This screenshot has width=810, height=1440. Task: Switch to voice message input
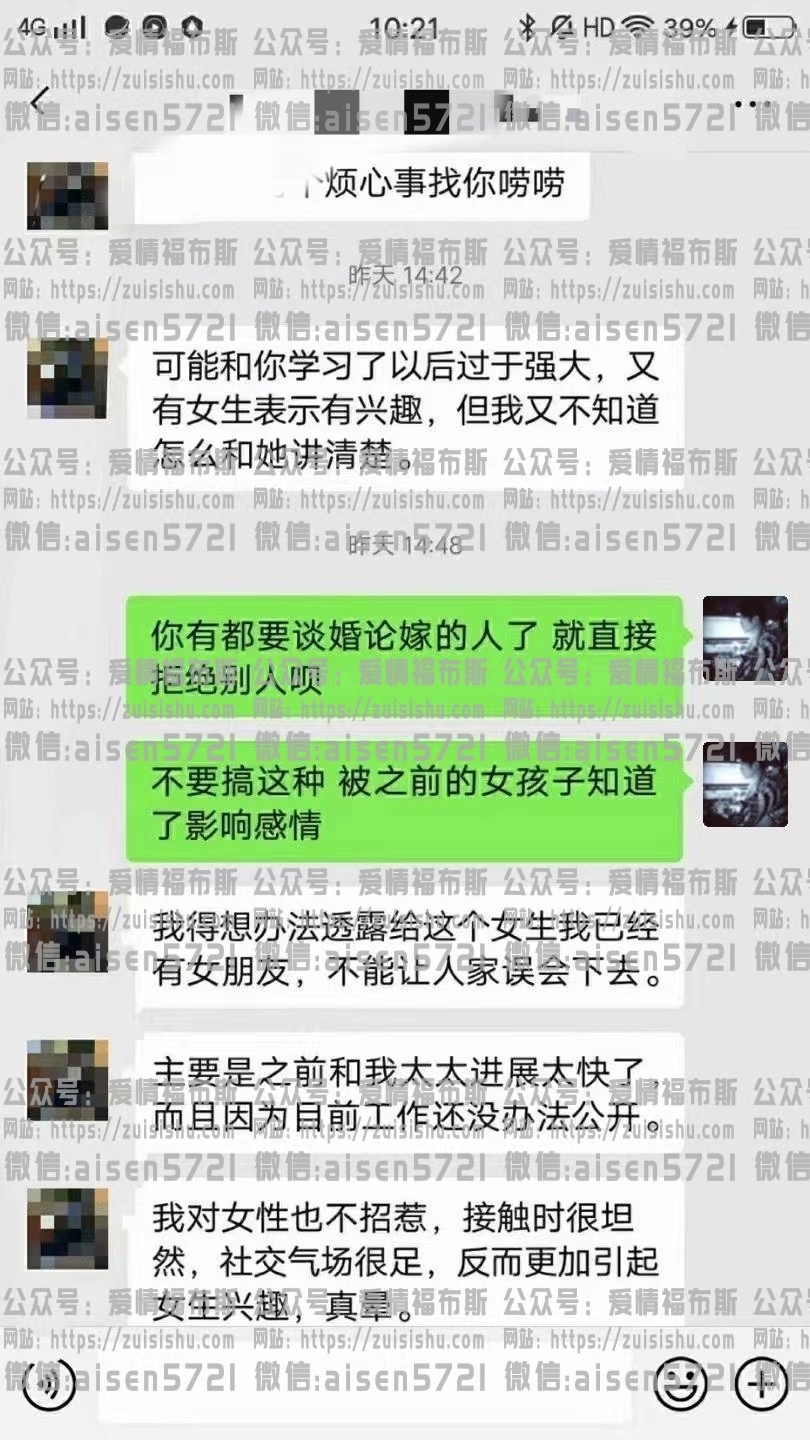pos(49,1385)
